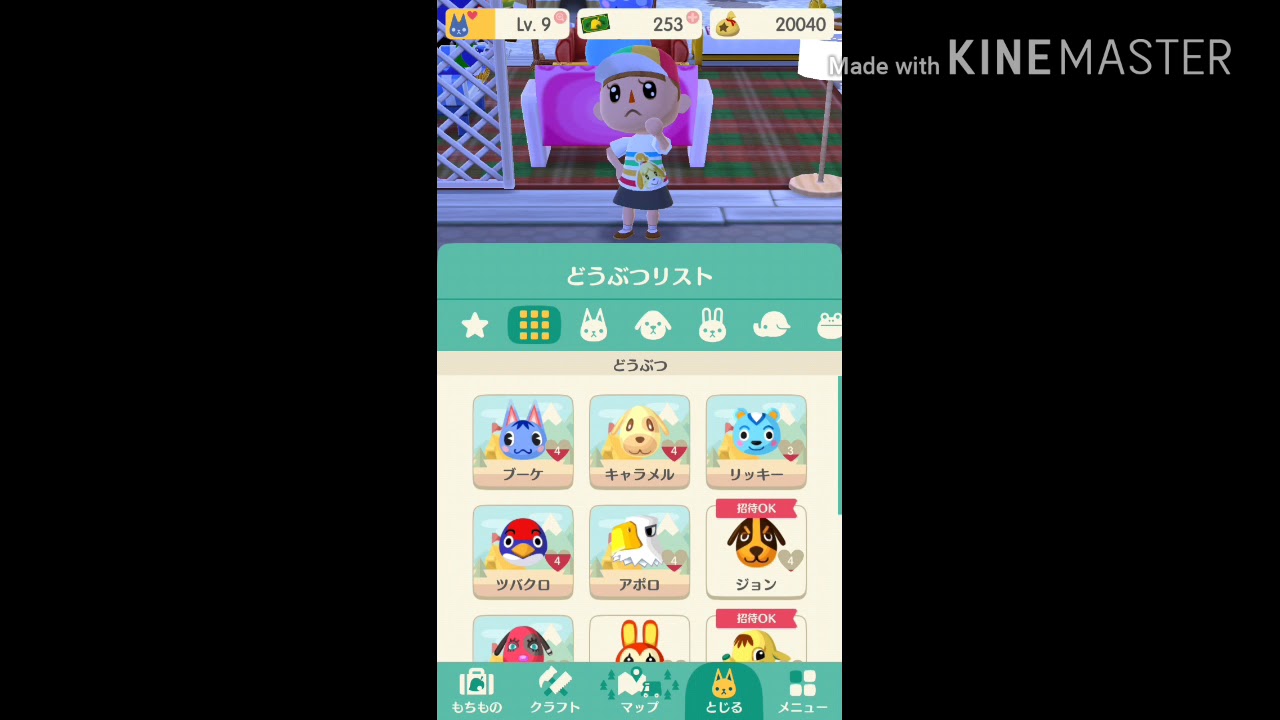Add more Leaf Tickets with the plus

pyautogui.click(x=692, y=17)
